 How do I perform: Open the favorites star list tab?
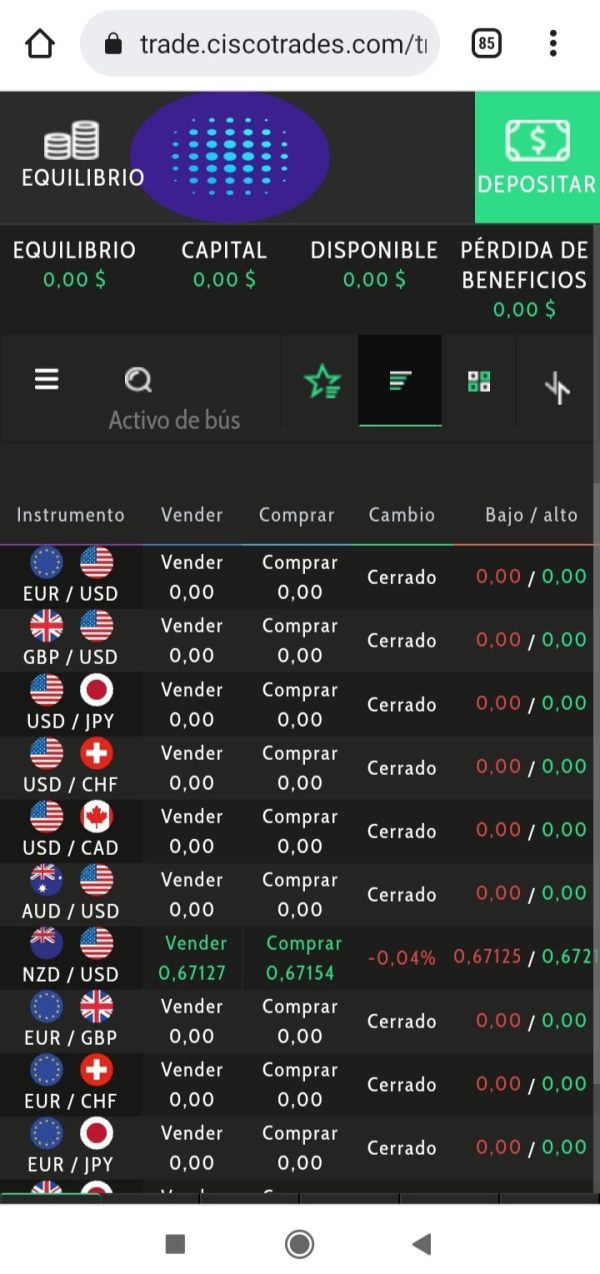click(x=322, y=381)
